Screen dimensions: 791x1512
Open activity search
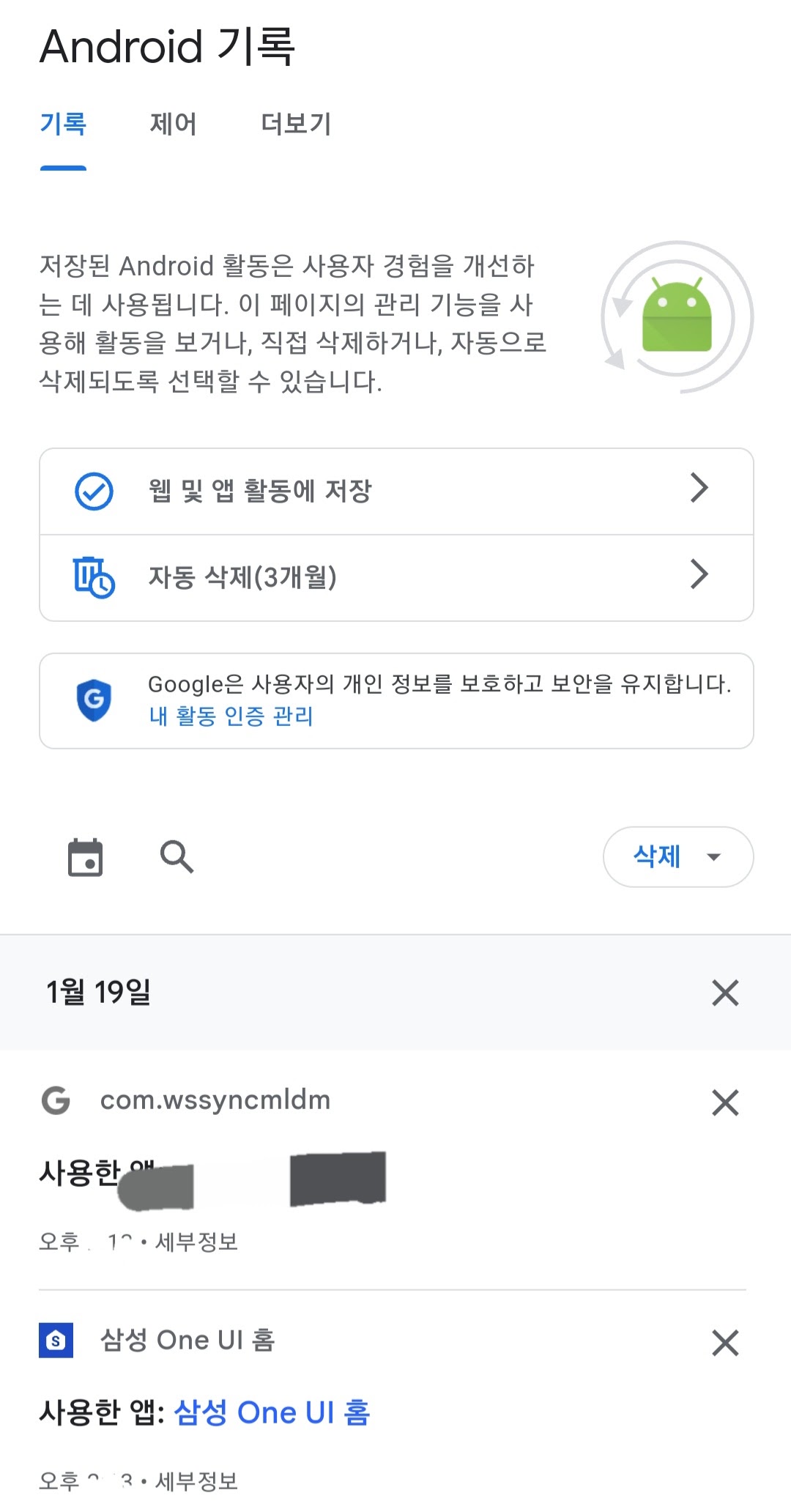pyautogui.click(x=176, y=857)
